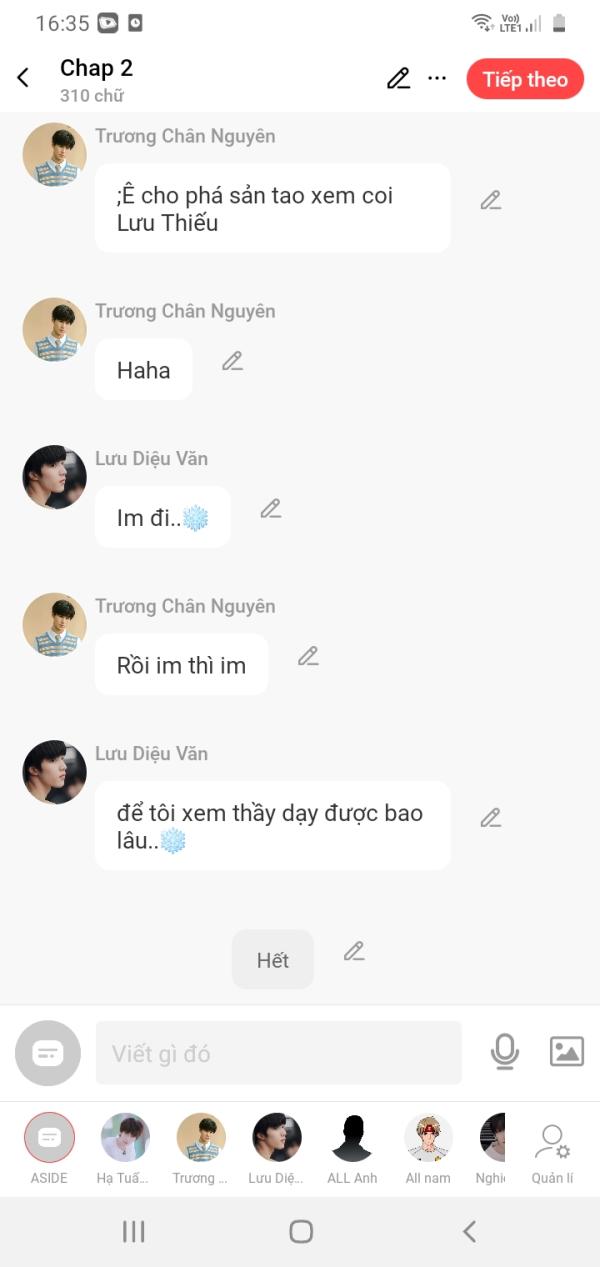Choose the Lưu Diệ... character in the selector

[277, 1138]
